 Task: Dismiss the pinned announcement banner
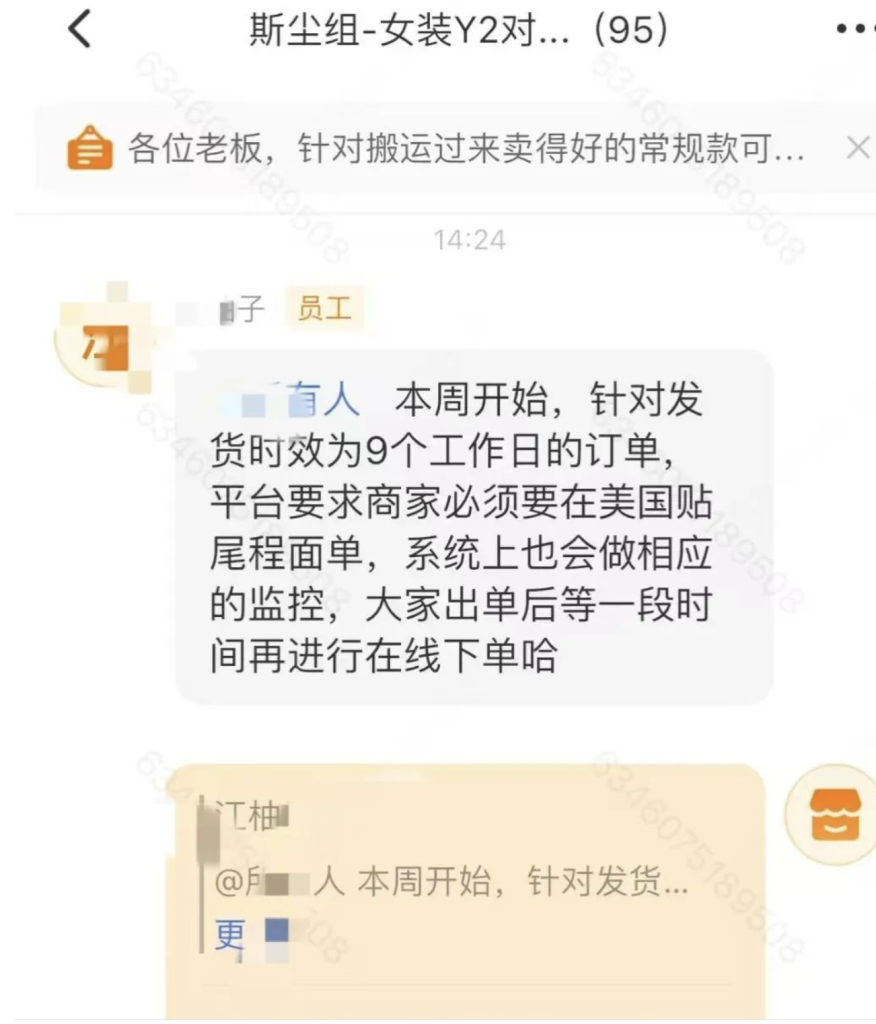[x=857, y=149]
